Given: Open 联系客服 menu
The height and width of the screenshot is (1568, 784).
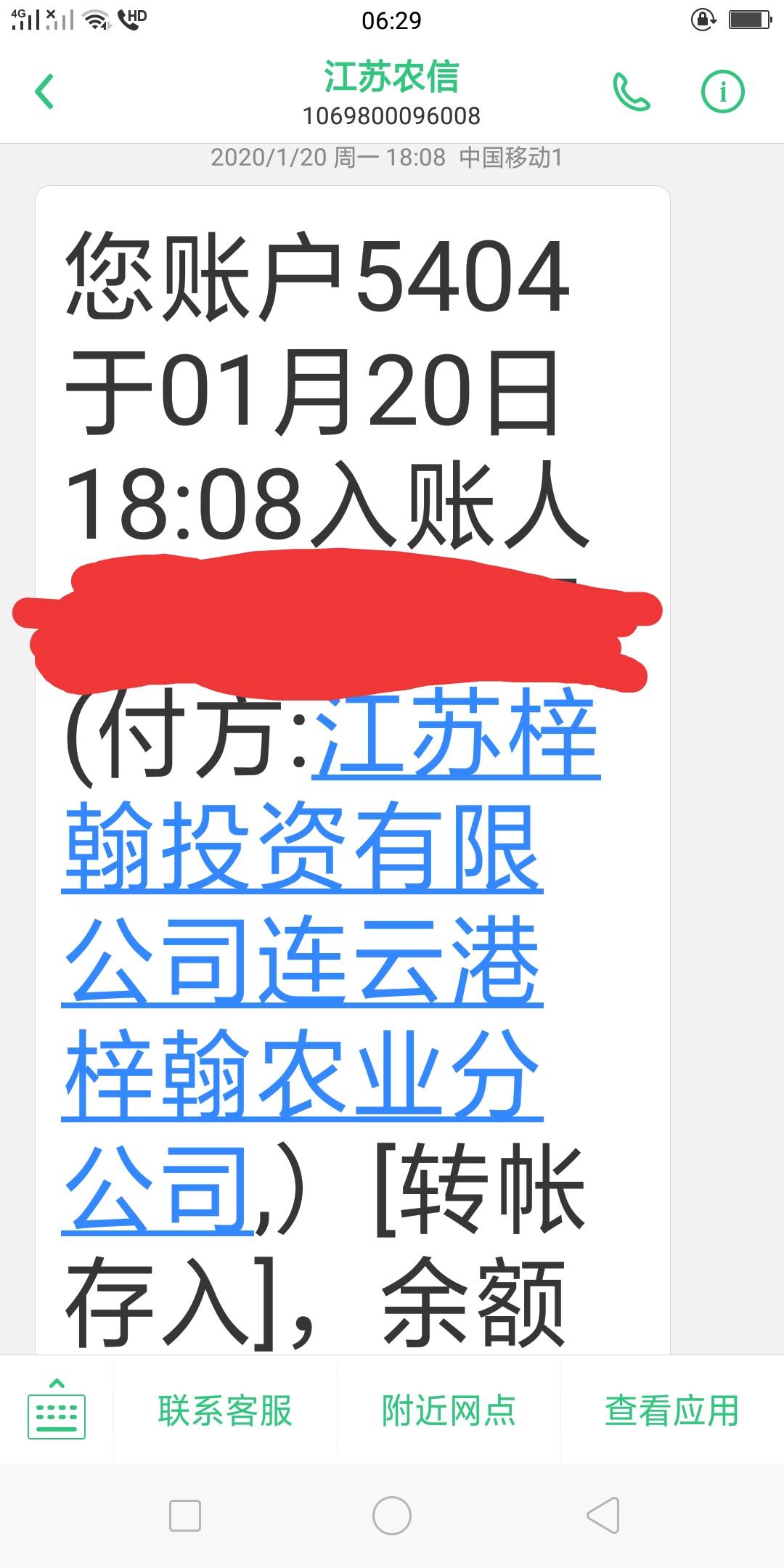Looking at the screenshot, I should (225, 1410).
